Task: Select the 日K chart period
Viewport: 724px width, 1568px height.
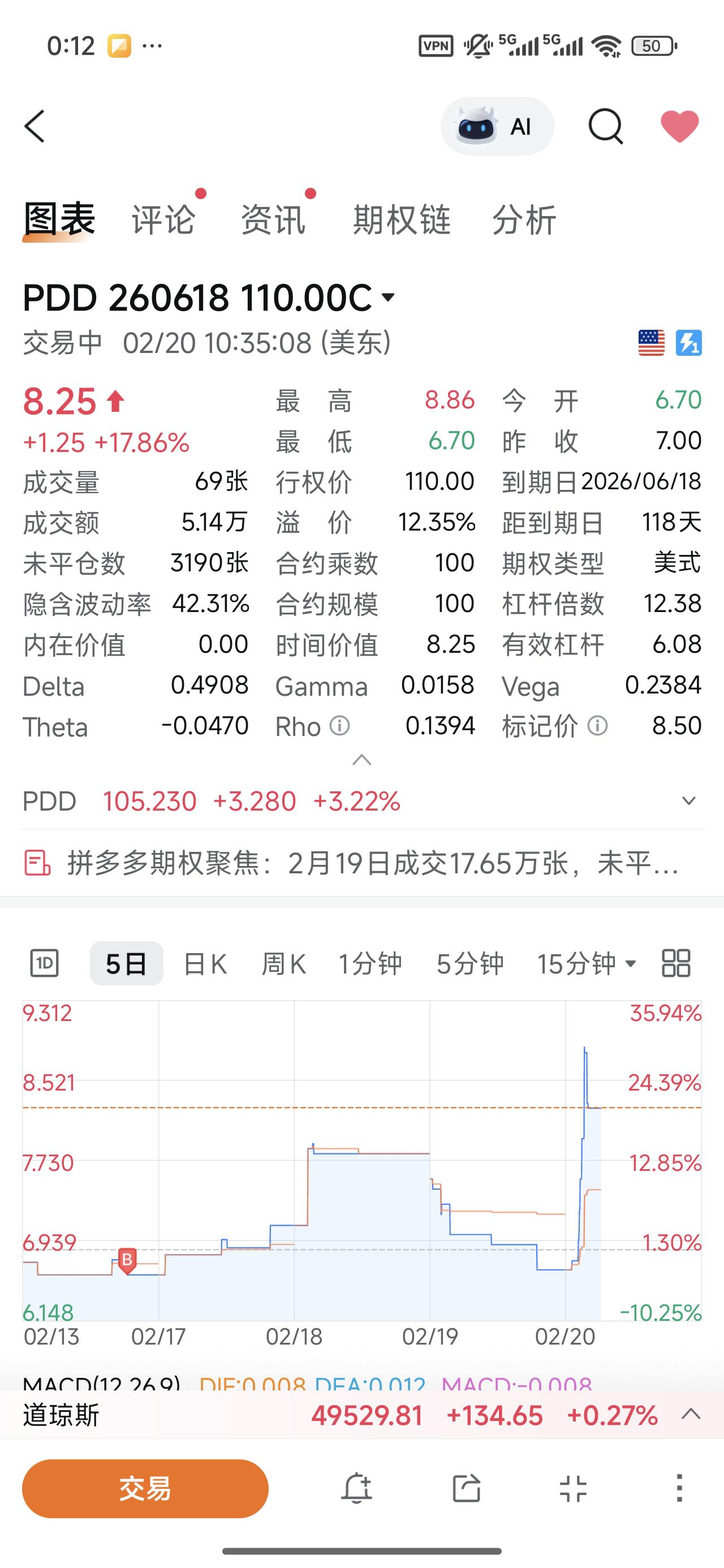Action: pyautogui.click(x=205, y=963)
